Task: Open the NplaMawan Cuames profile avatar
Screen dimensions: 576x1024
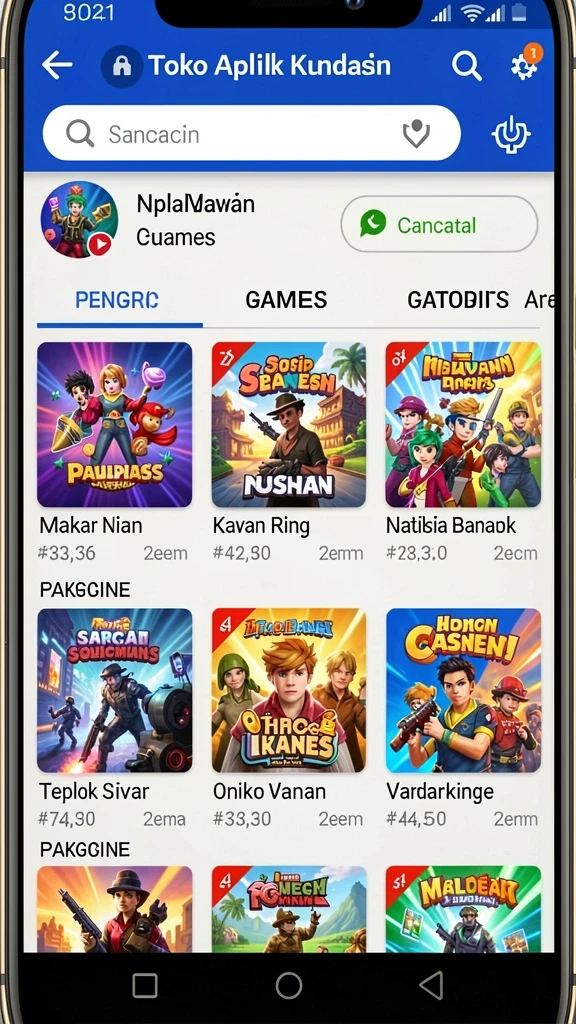Action: 79,219
